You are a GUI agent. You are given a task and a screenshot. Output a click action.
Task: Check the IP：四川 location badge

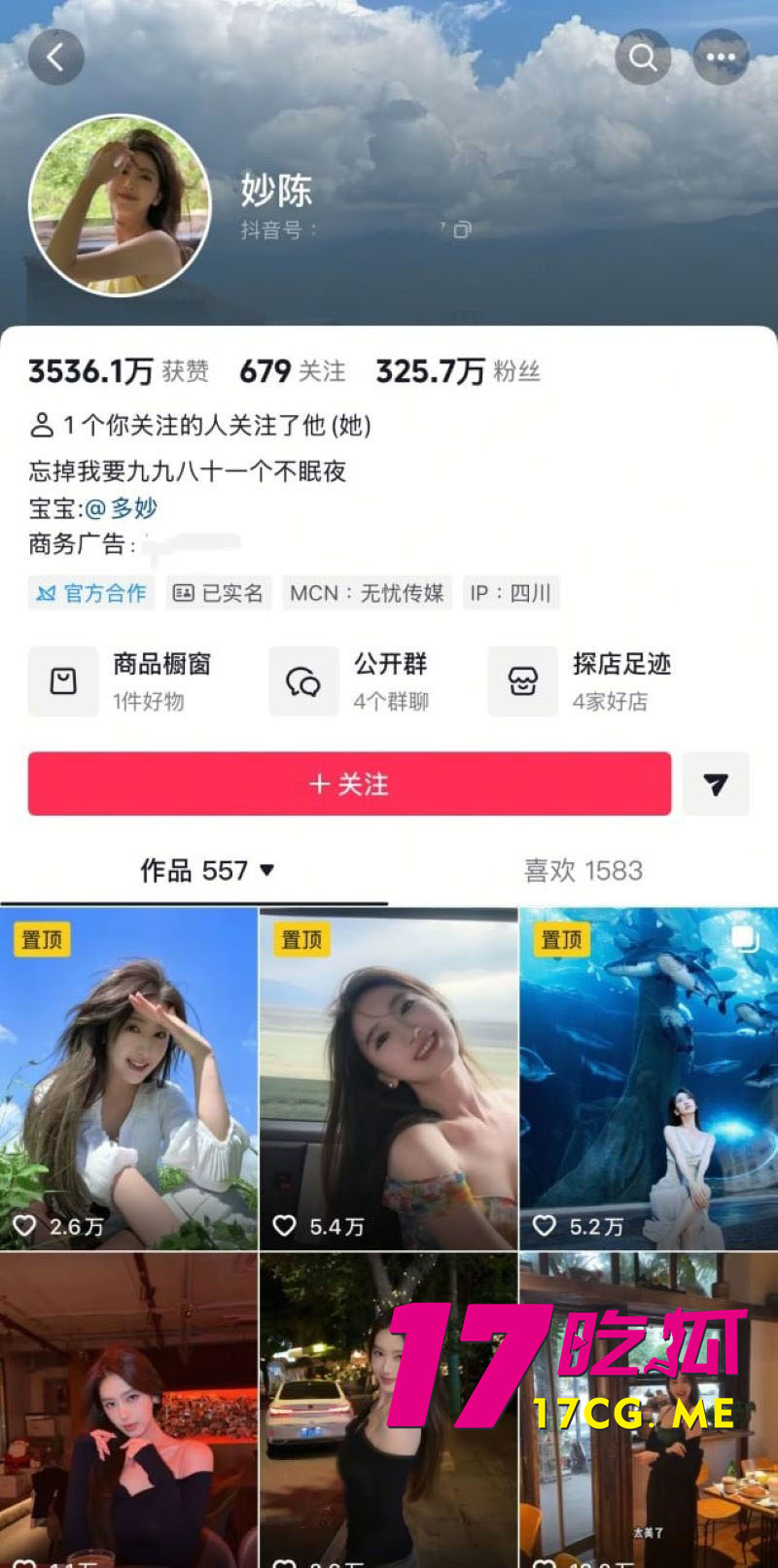coord(511,593)
